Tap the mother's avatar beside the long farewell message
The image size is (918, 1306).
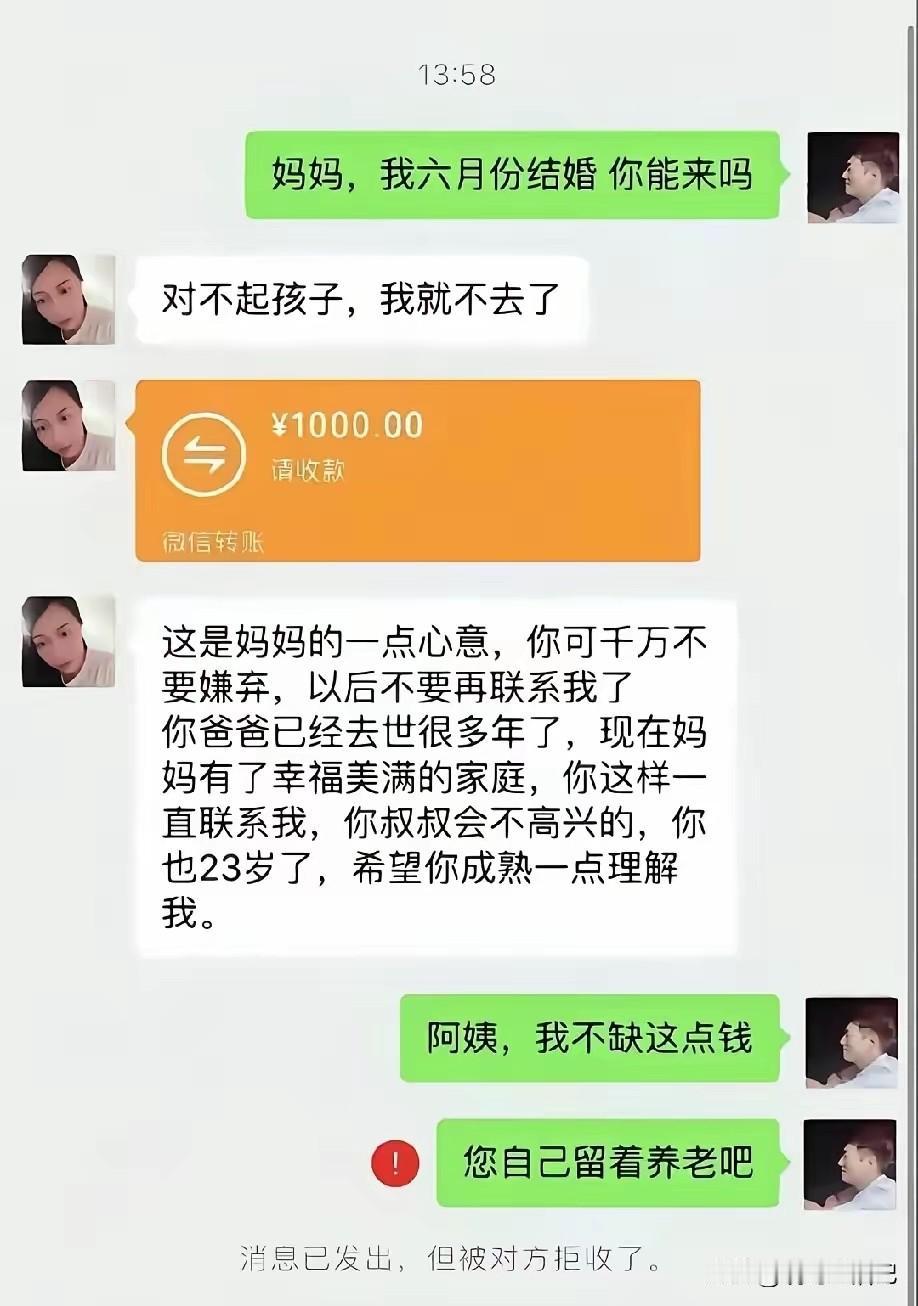[66, 641]
